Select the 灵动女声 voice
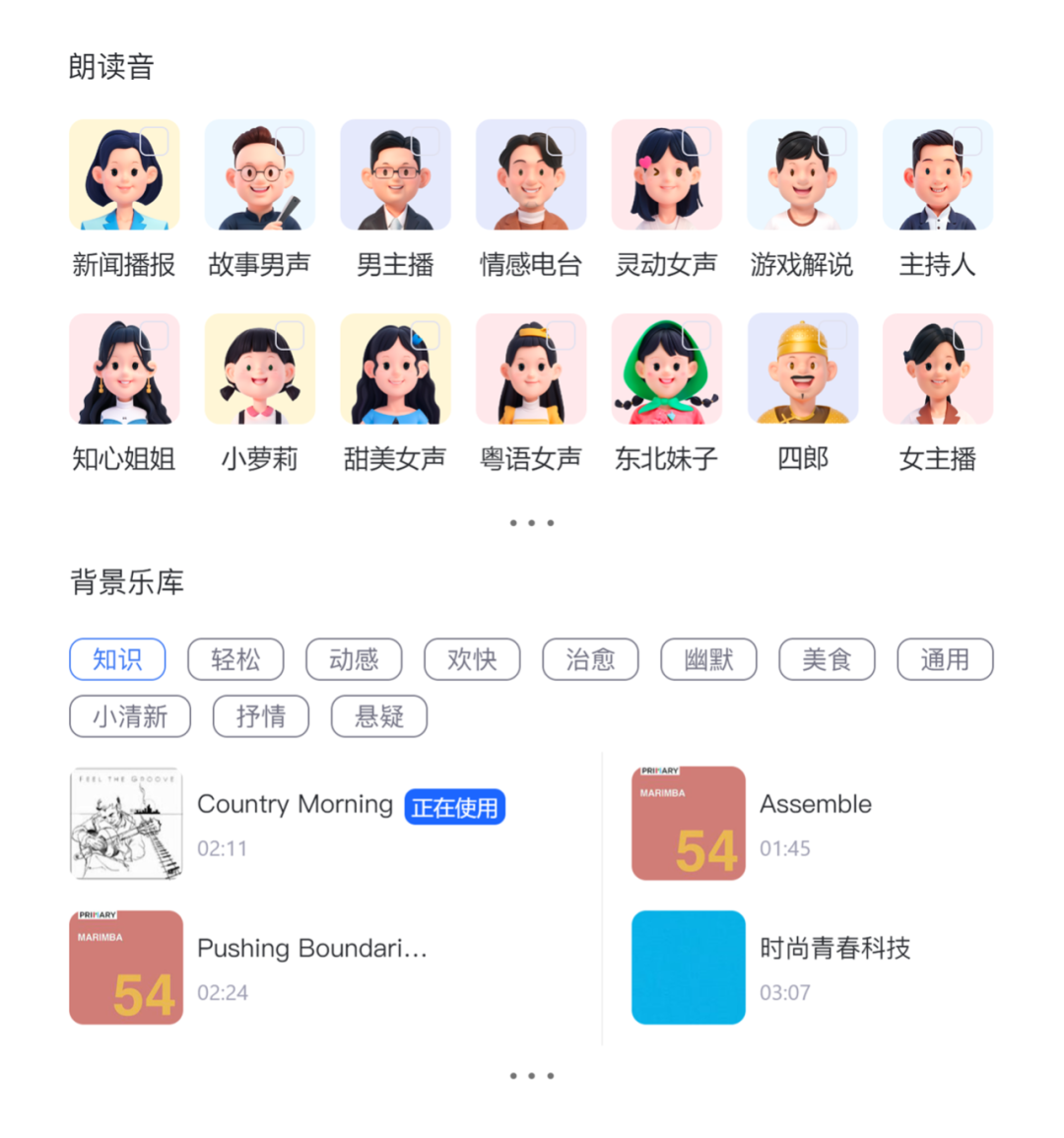 tap(666, 175)
